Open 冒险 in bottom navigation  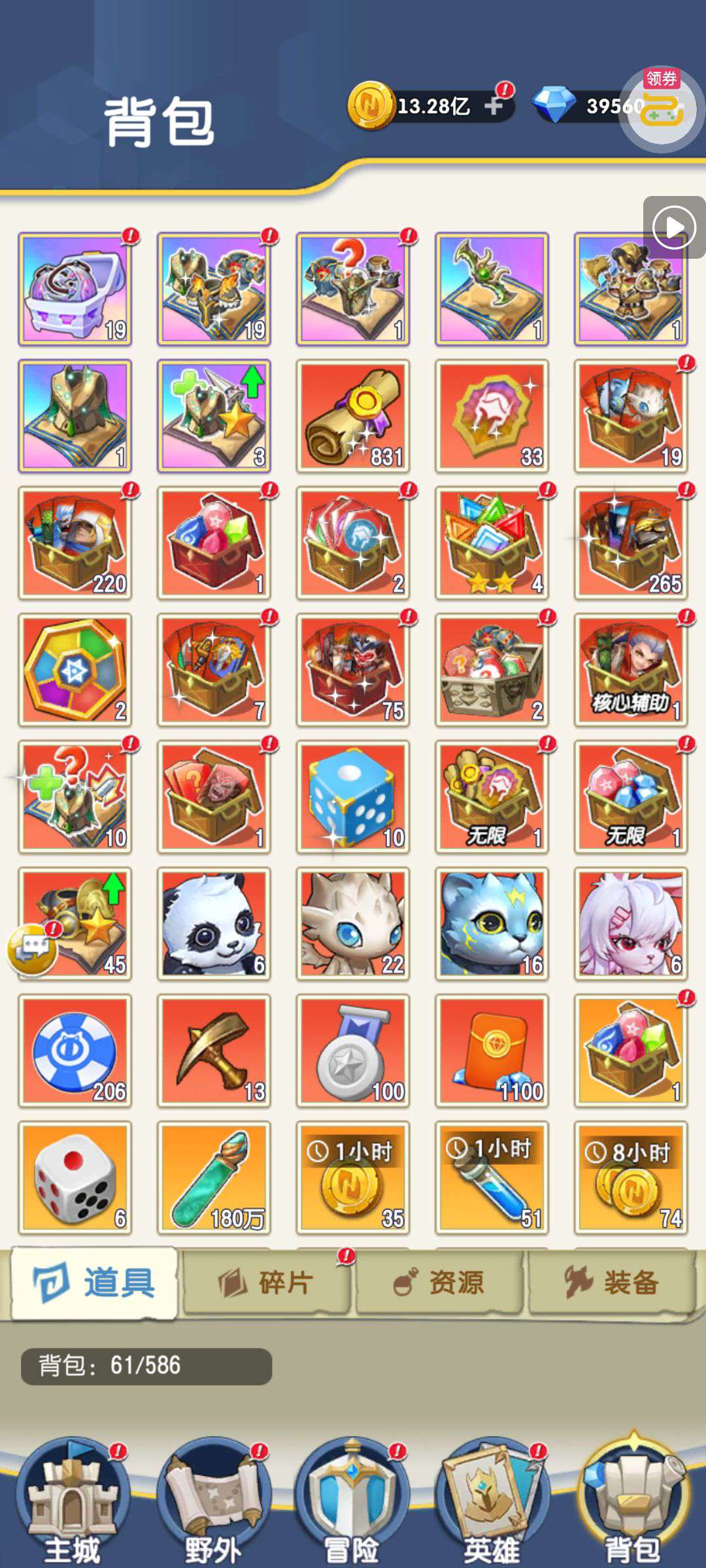(352, 1501)
